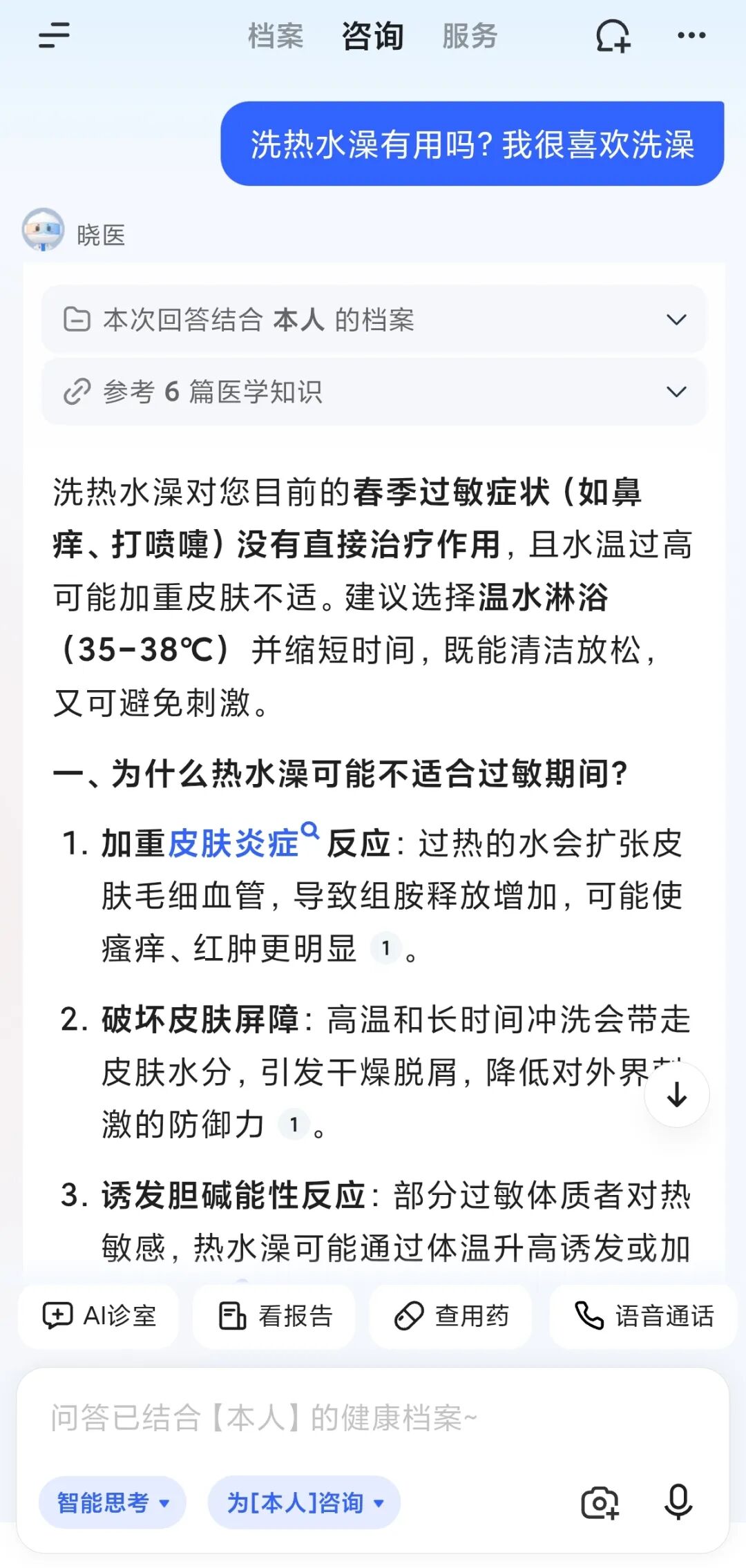Open the 智能思考 mode dropdown
This screenshot has width=746, height=1568.
(113, 1502)
